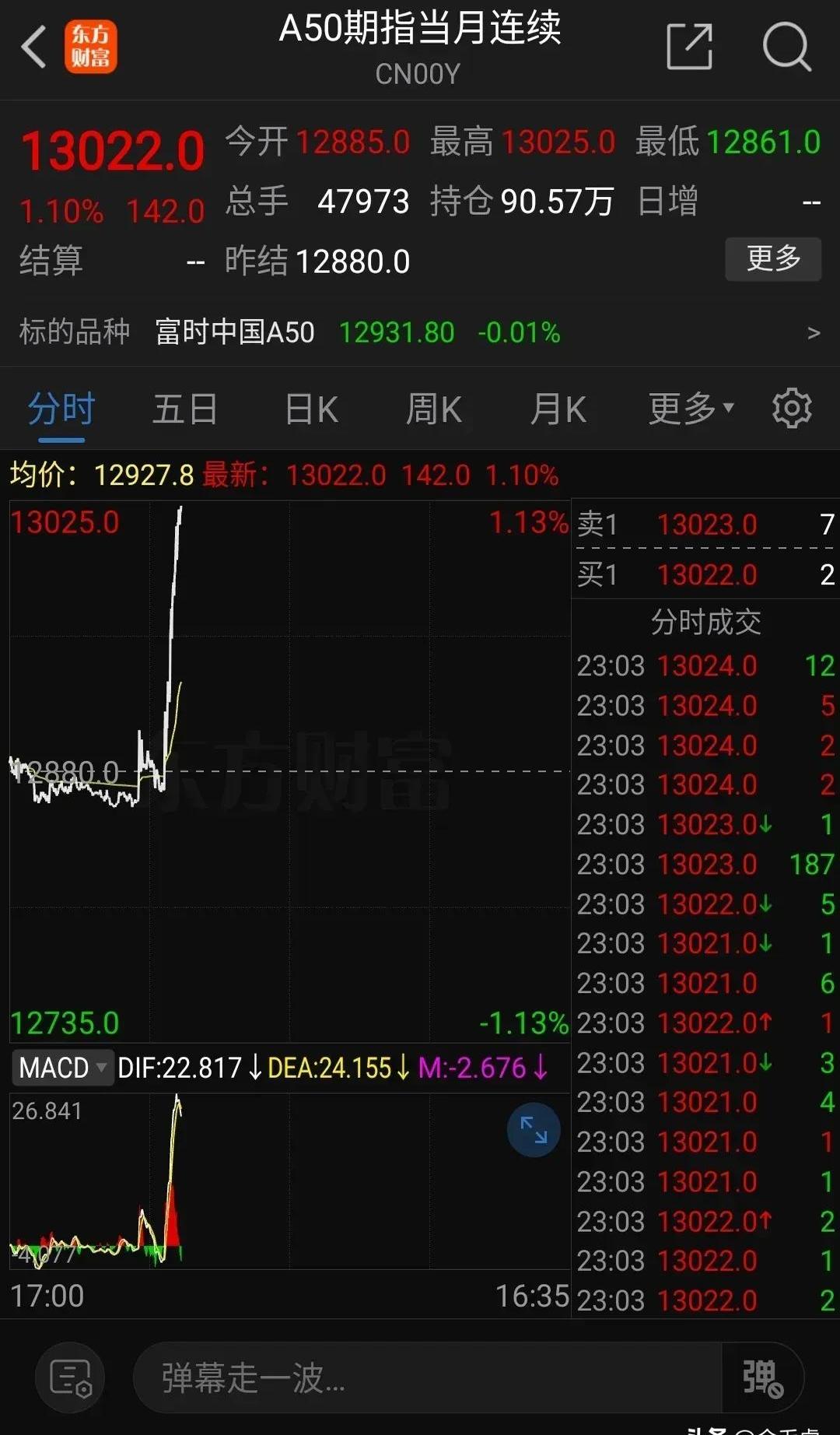Tap the 买1 bid price row

tap(706, 574)
